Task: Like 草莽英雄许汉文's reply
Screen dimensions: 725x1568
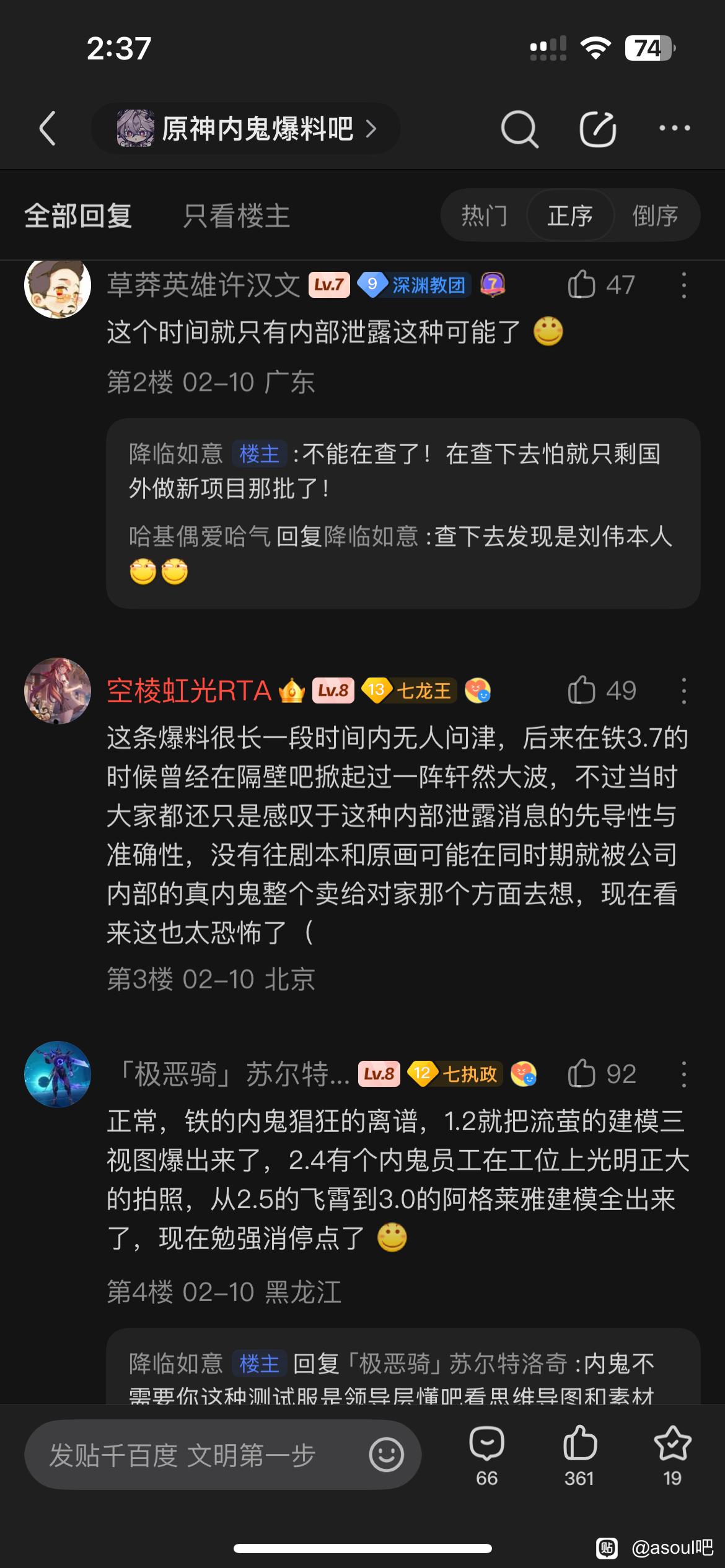Action: coord(582,285)
